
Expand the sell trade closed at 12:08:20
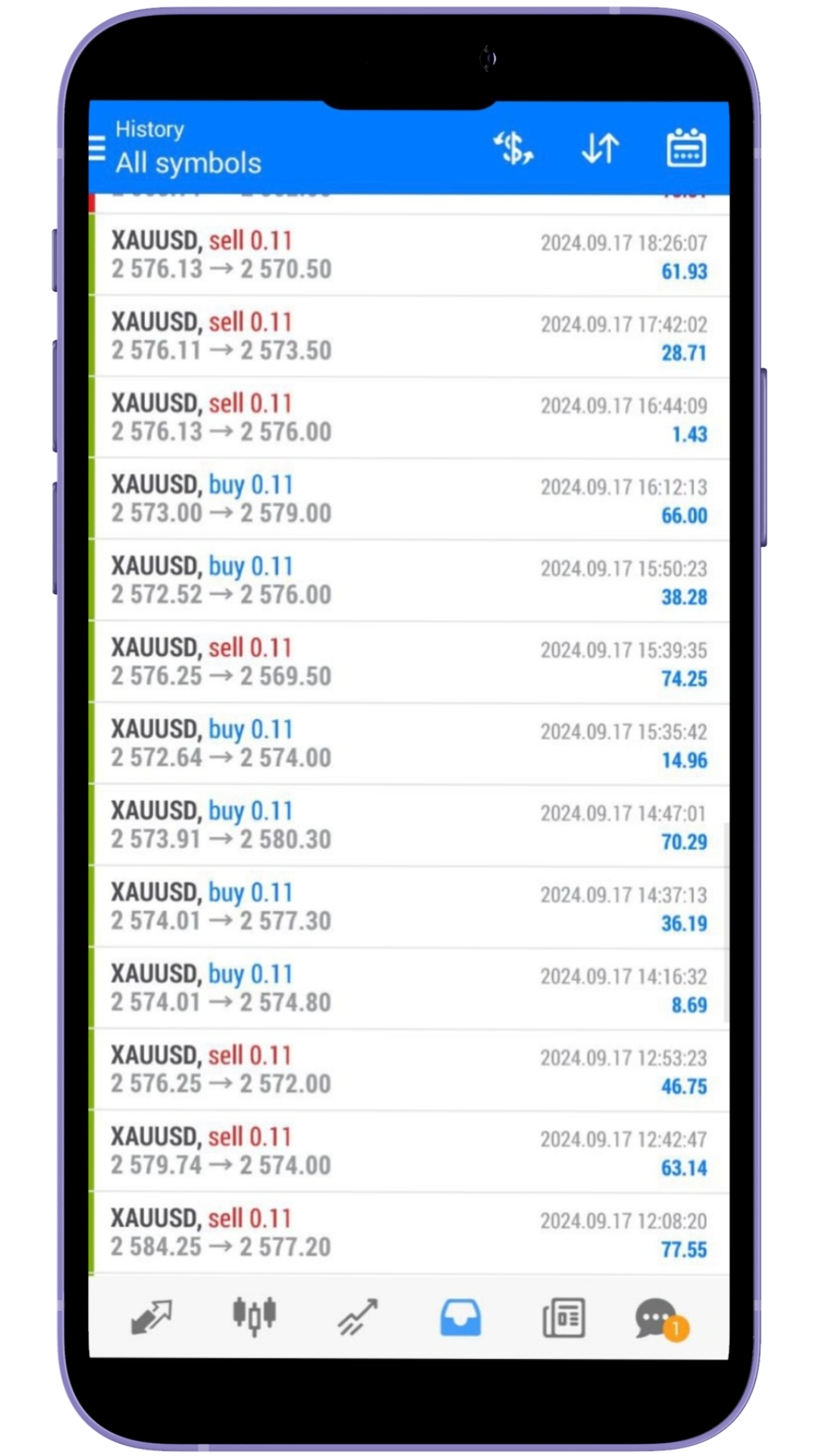409,1232
